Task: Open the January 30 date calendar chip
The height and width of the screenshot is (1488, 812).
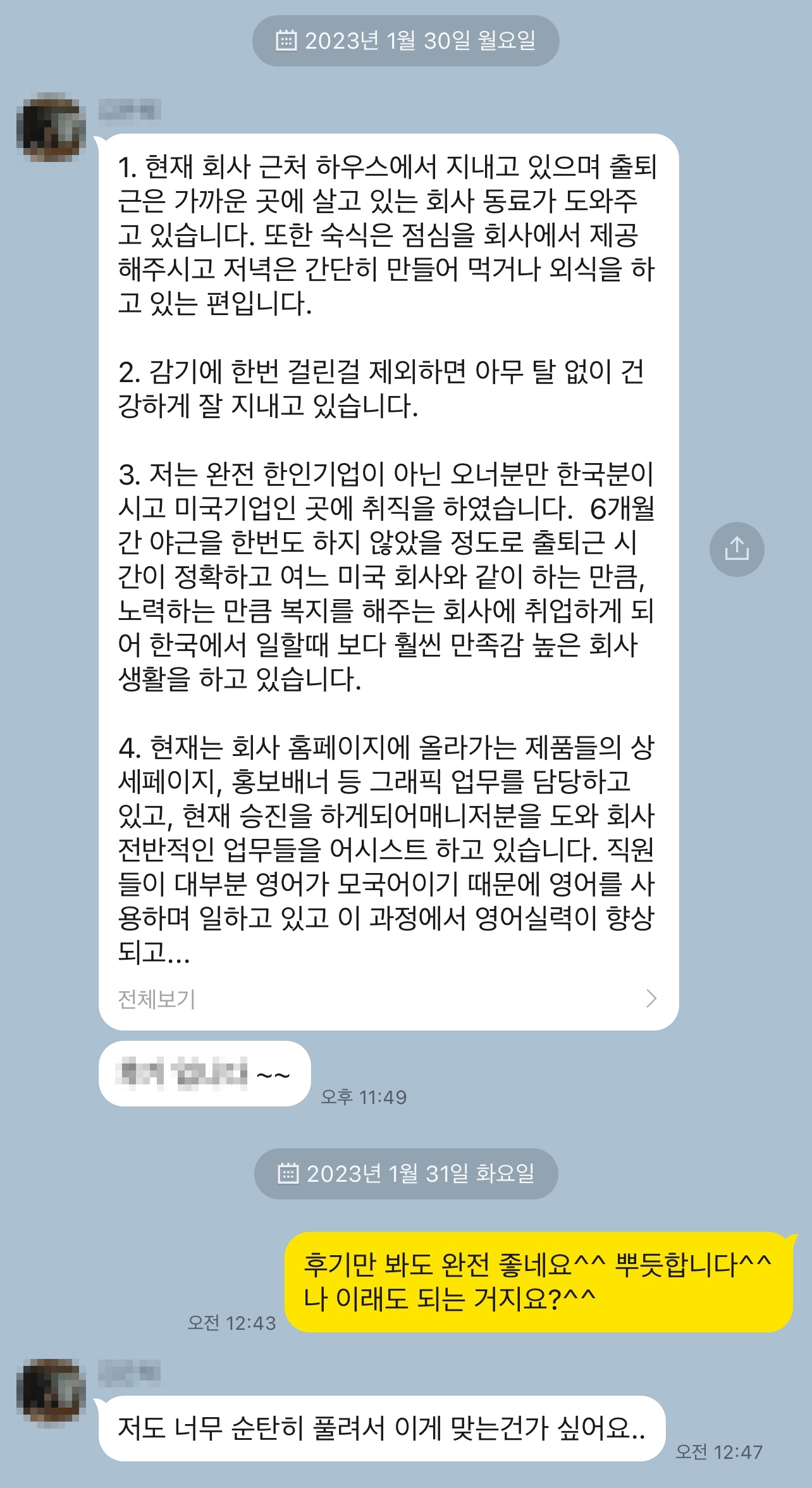Action: 405,41
